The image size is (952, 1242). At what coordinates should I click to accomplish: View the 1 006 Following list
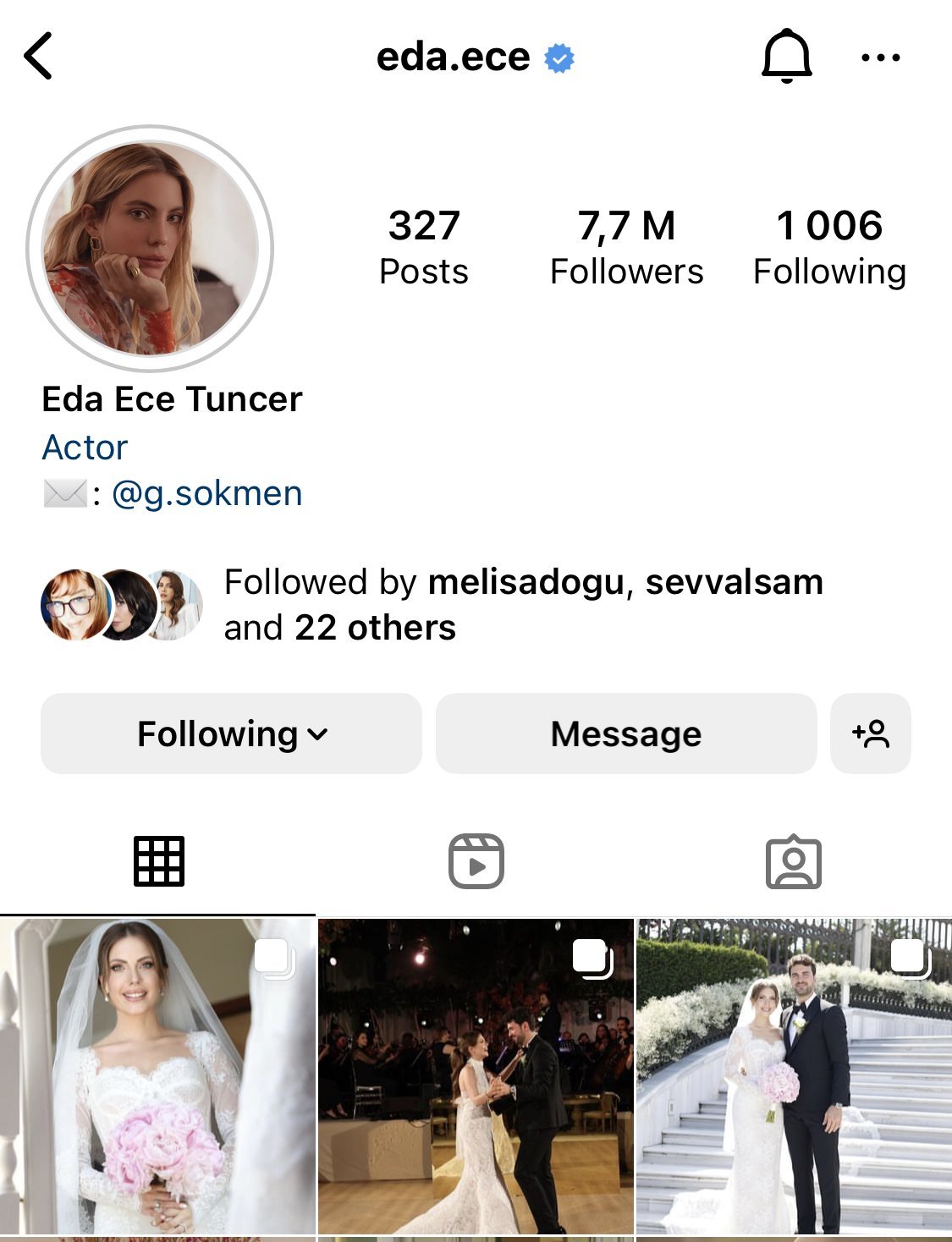click(829, 247)
